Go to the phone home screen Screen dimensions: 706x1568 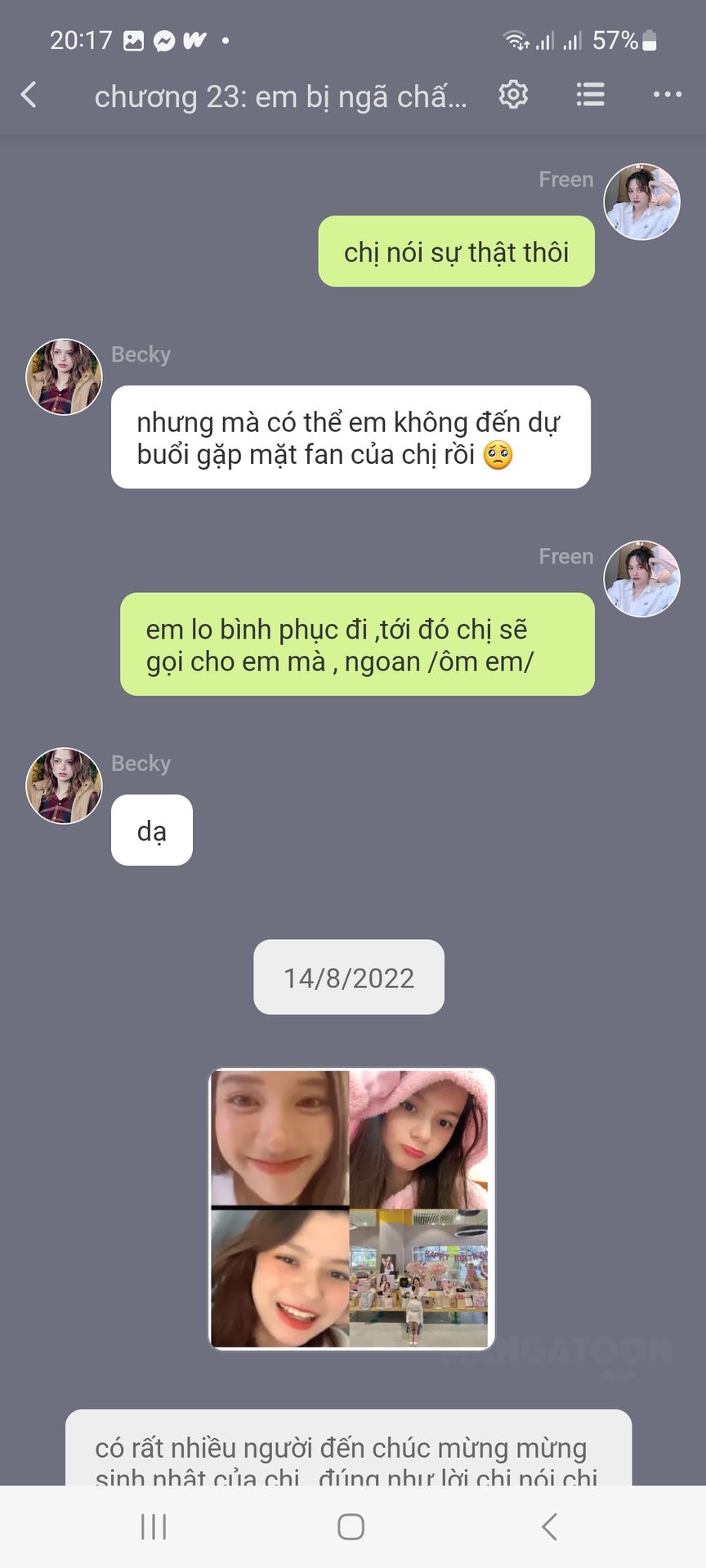coord(351,1526)
